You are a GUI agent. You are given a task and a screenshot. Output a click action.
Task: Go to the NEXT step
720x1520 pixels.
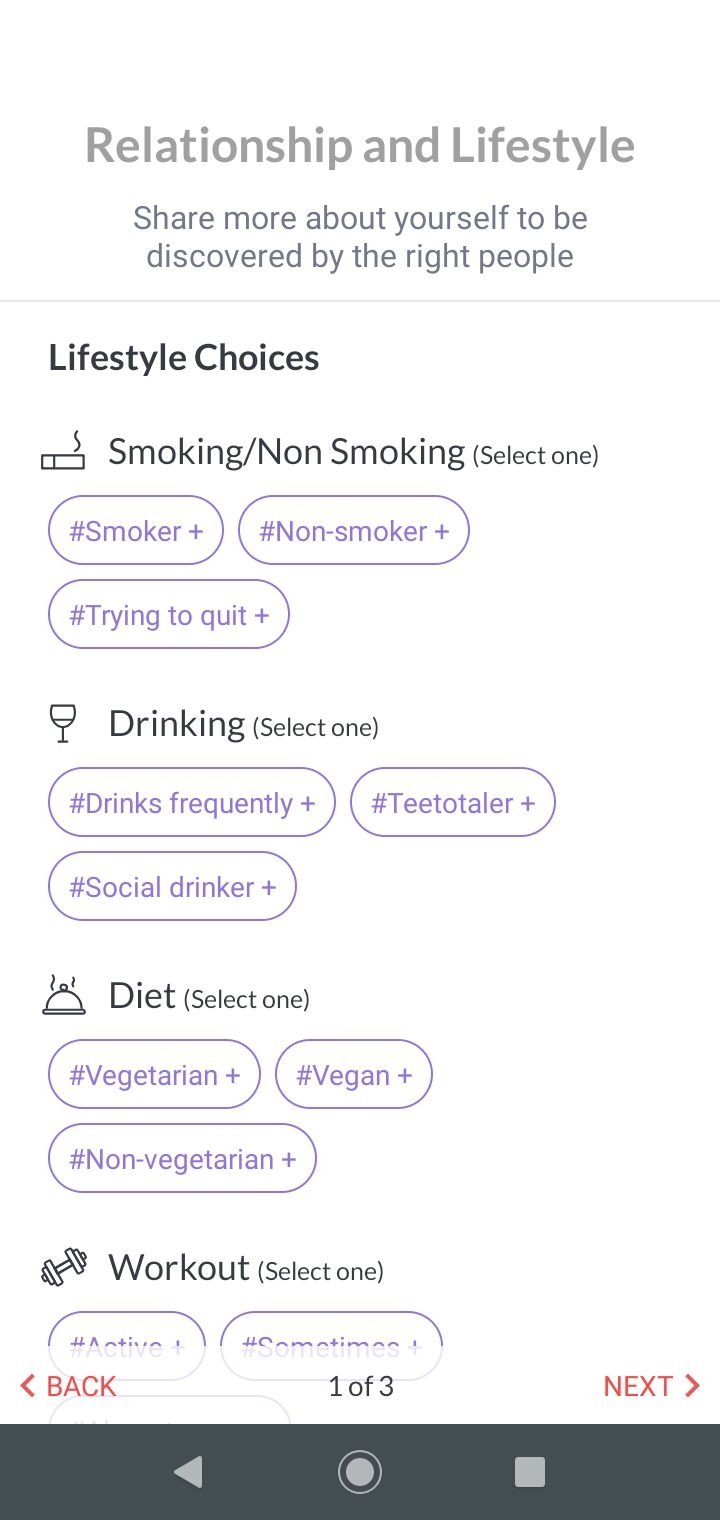[x=652, y=1386]
